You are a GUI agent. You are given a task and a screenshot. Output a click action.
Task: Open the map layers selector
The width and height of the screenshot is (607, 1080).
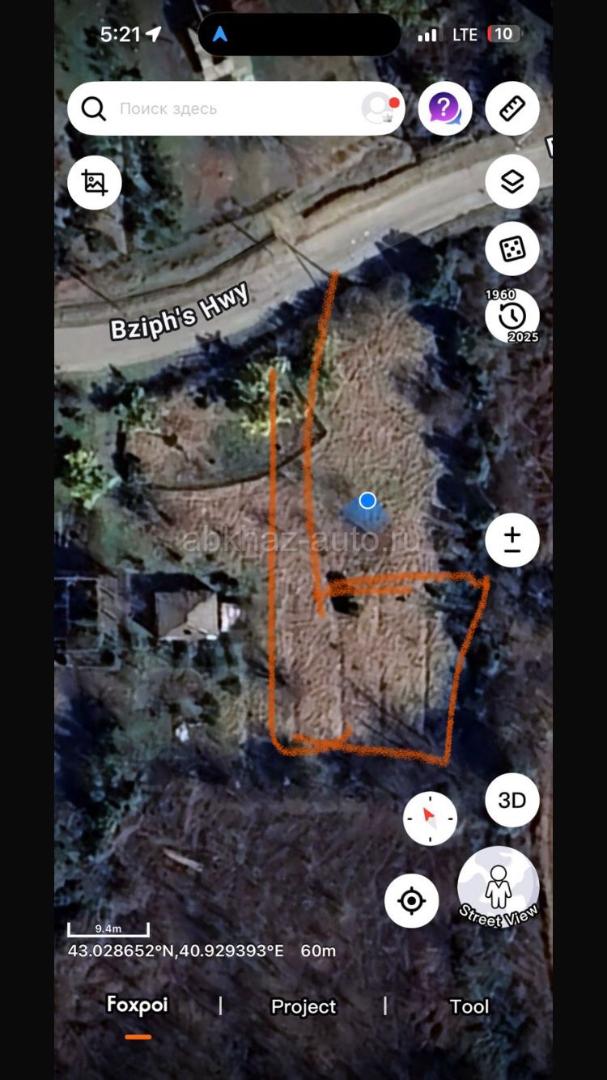pos(512,181)
